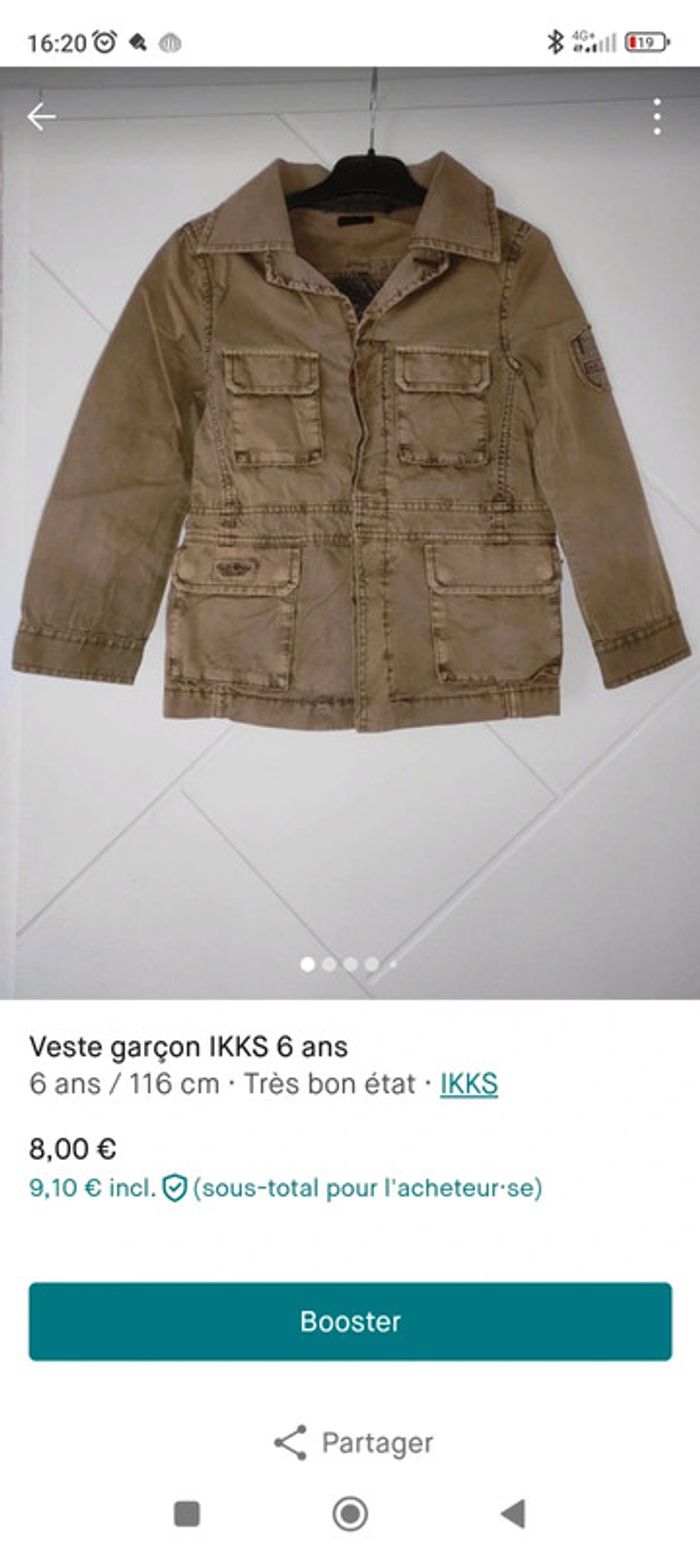This screenshot has height=1556, width=700.
Task: Tap the system back triangle
Action: point(513,1514)
